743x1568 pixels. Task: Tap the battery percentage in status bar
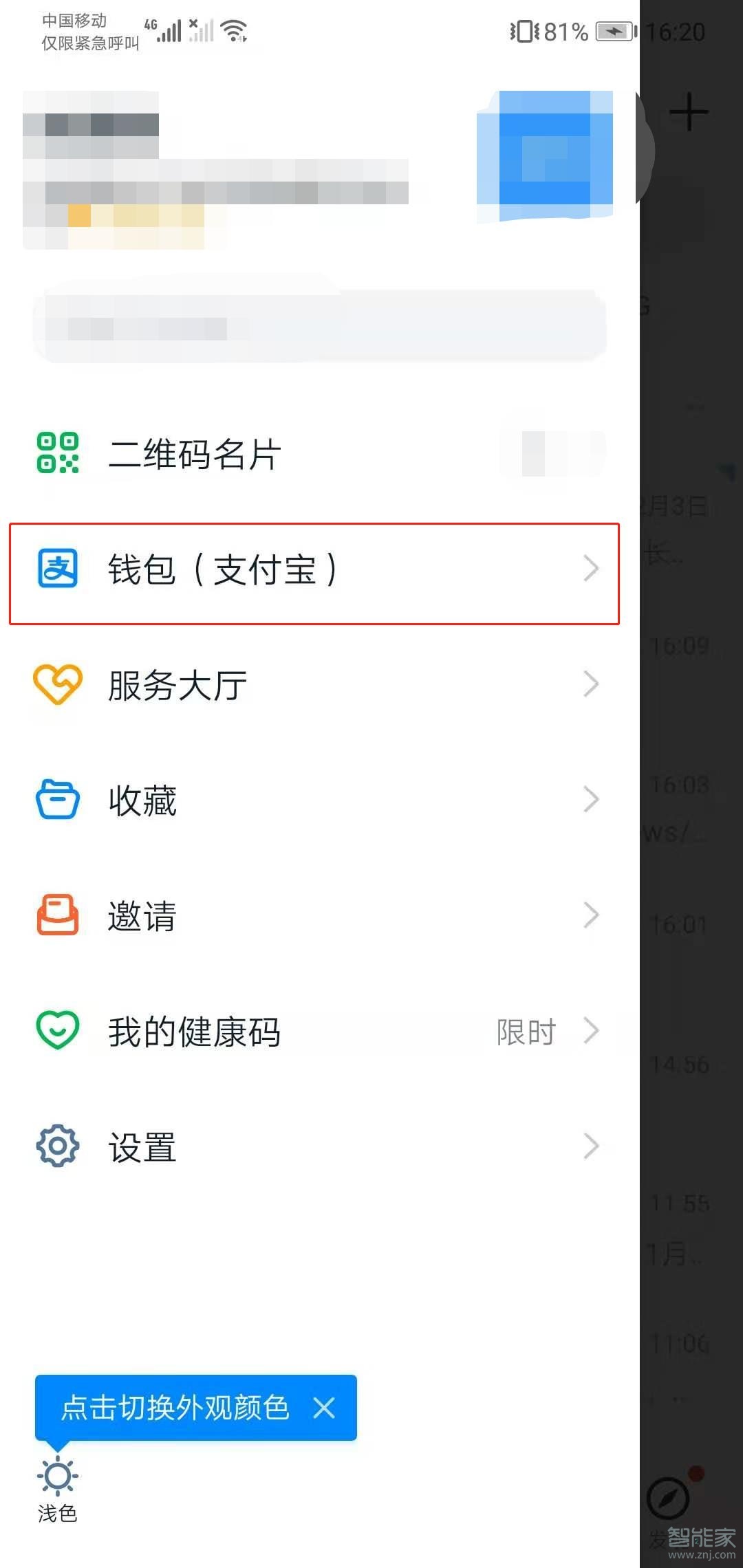point(564,31)
